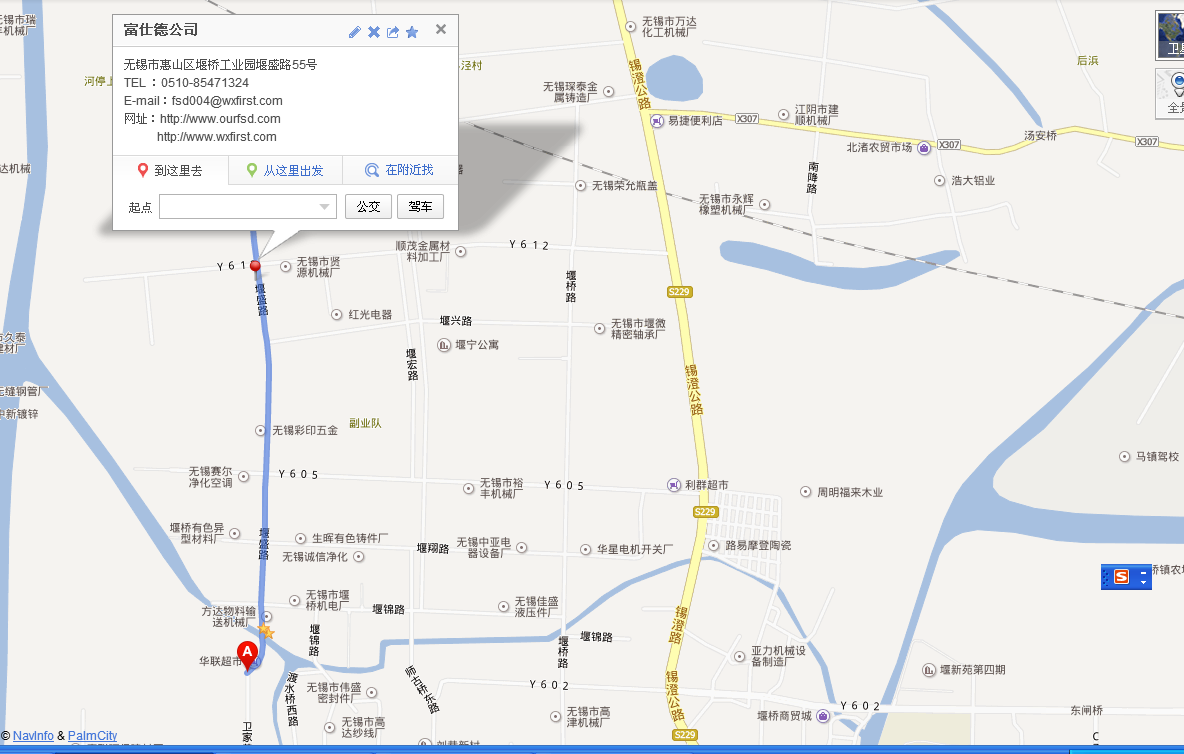The width and height of the screenshot is (1184, 754).
Task: Tap the red pin on 堰盛路
Action: tap(255, 265)
